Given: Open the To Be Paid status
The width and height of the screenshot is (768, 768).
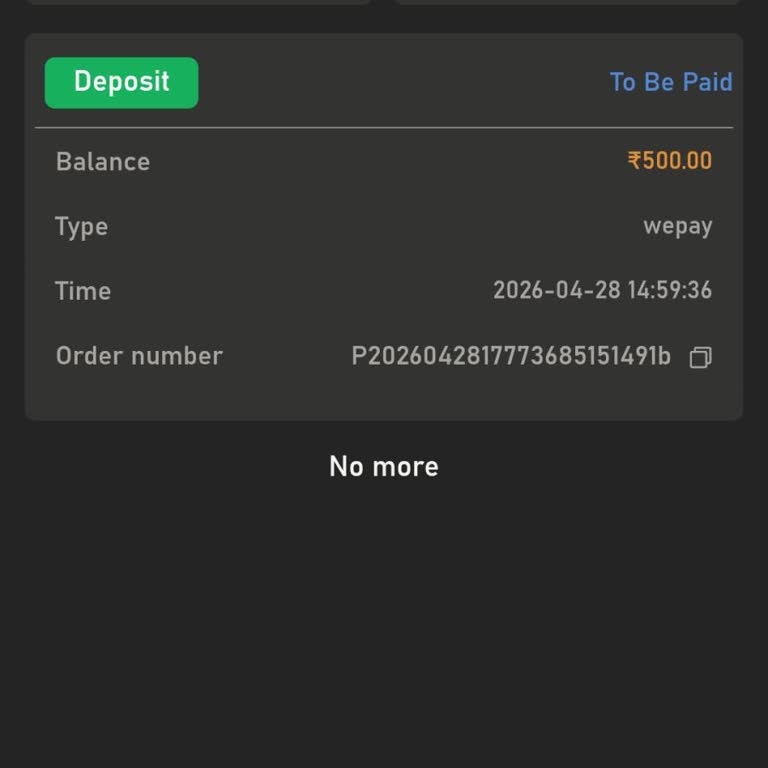Looking at the screenshot, I should coord(670,82).
